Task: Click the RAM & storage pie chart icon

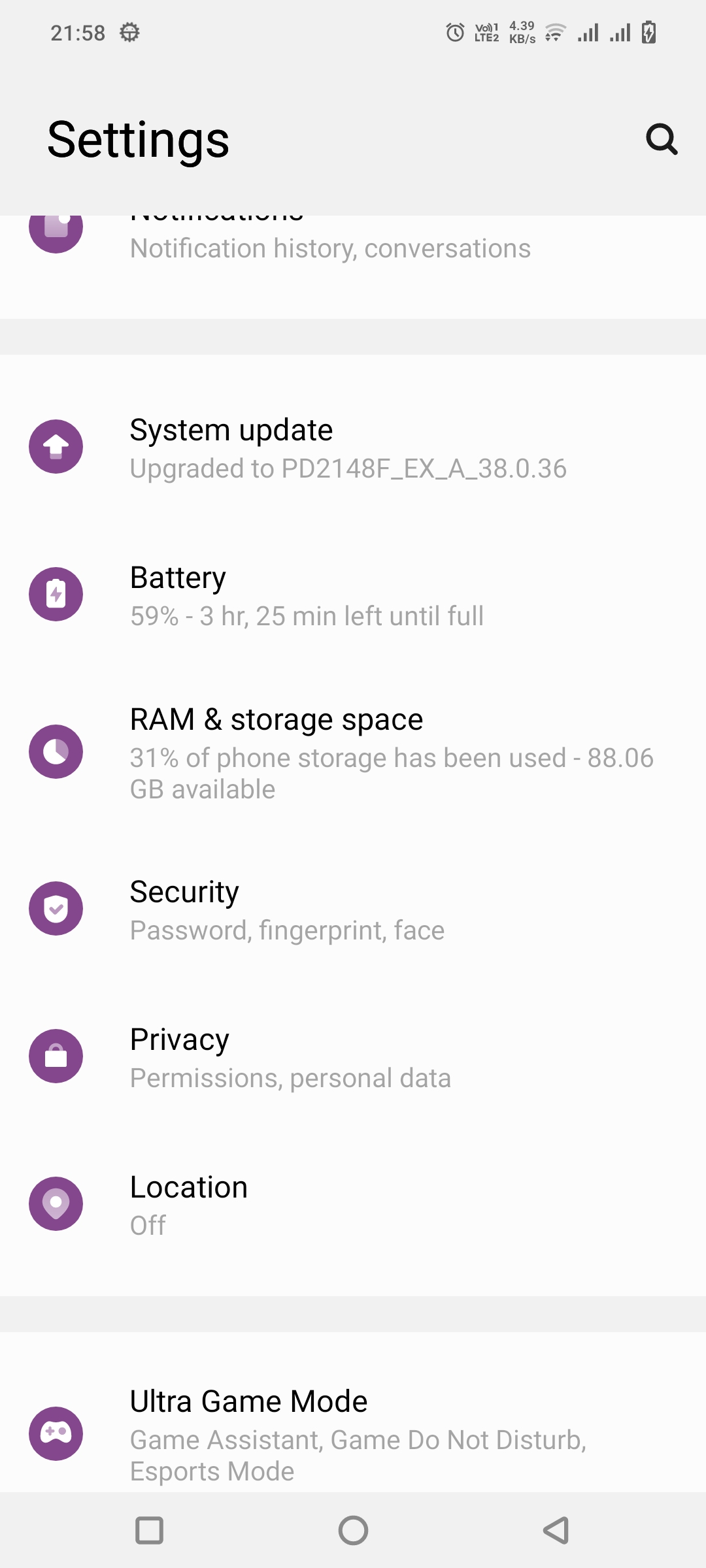Action: tap(56, 751)
